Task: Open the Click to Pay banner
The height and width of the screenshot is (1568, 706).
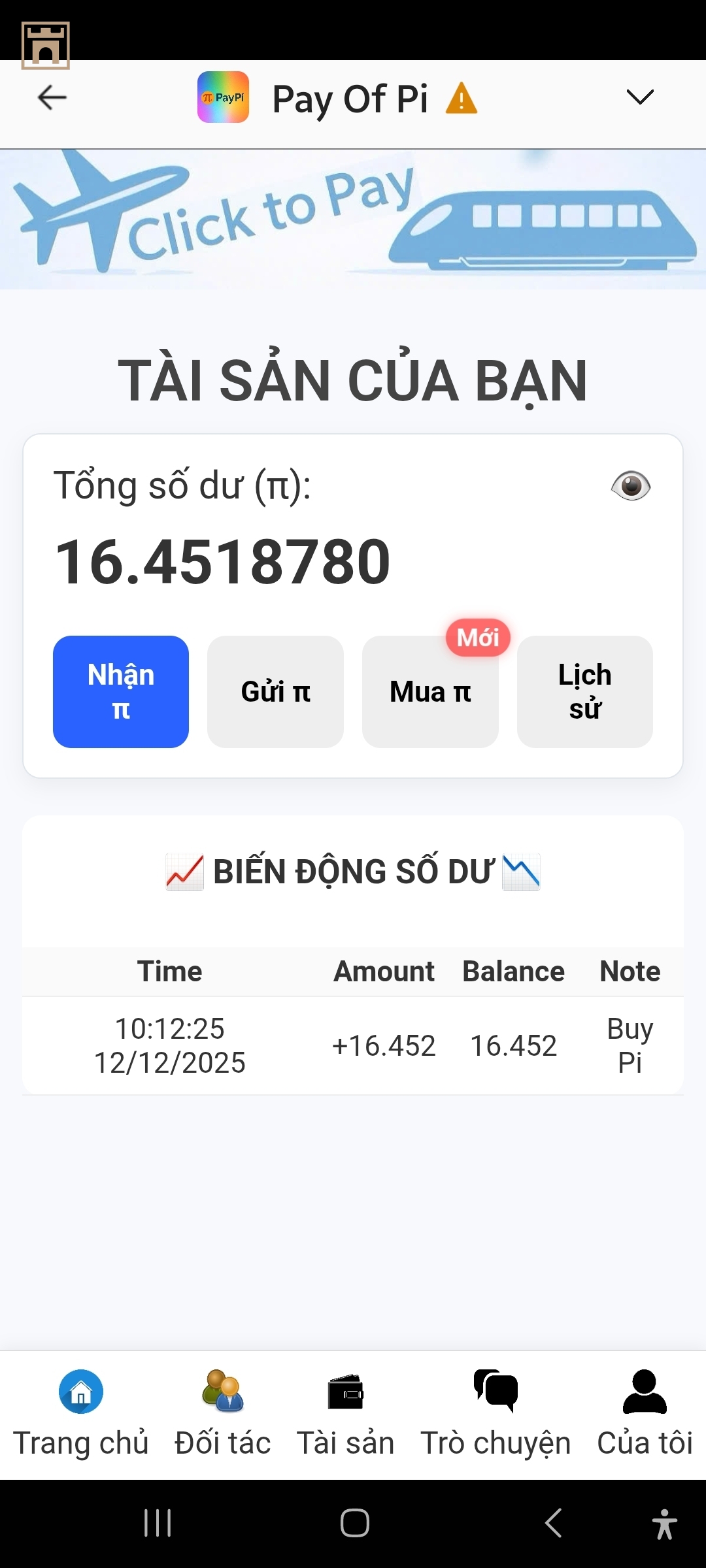Action: click(x=353, y=219)
